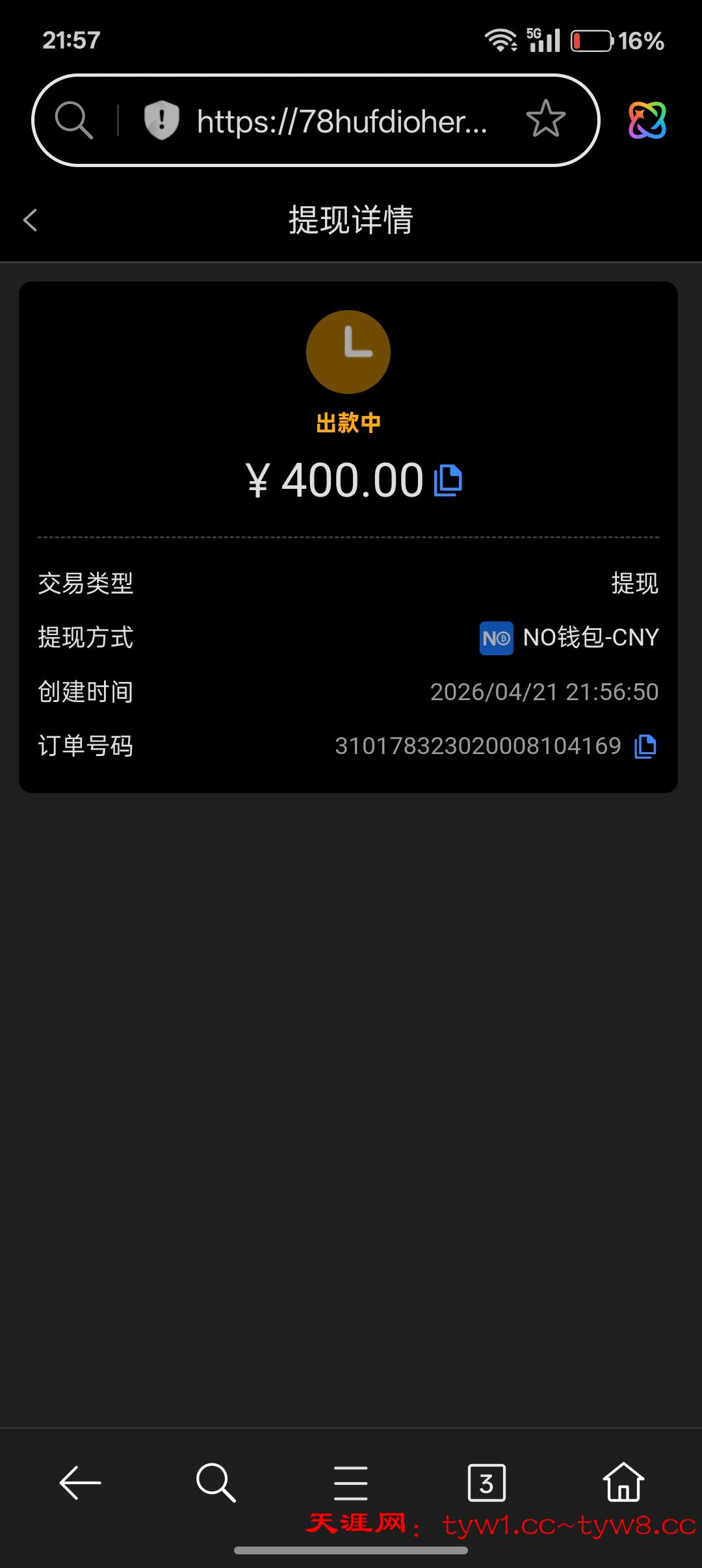Go back using the top-left chevron
Screen dimensions: 702x1568
click(31, 220)
